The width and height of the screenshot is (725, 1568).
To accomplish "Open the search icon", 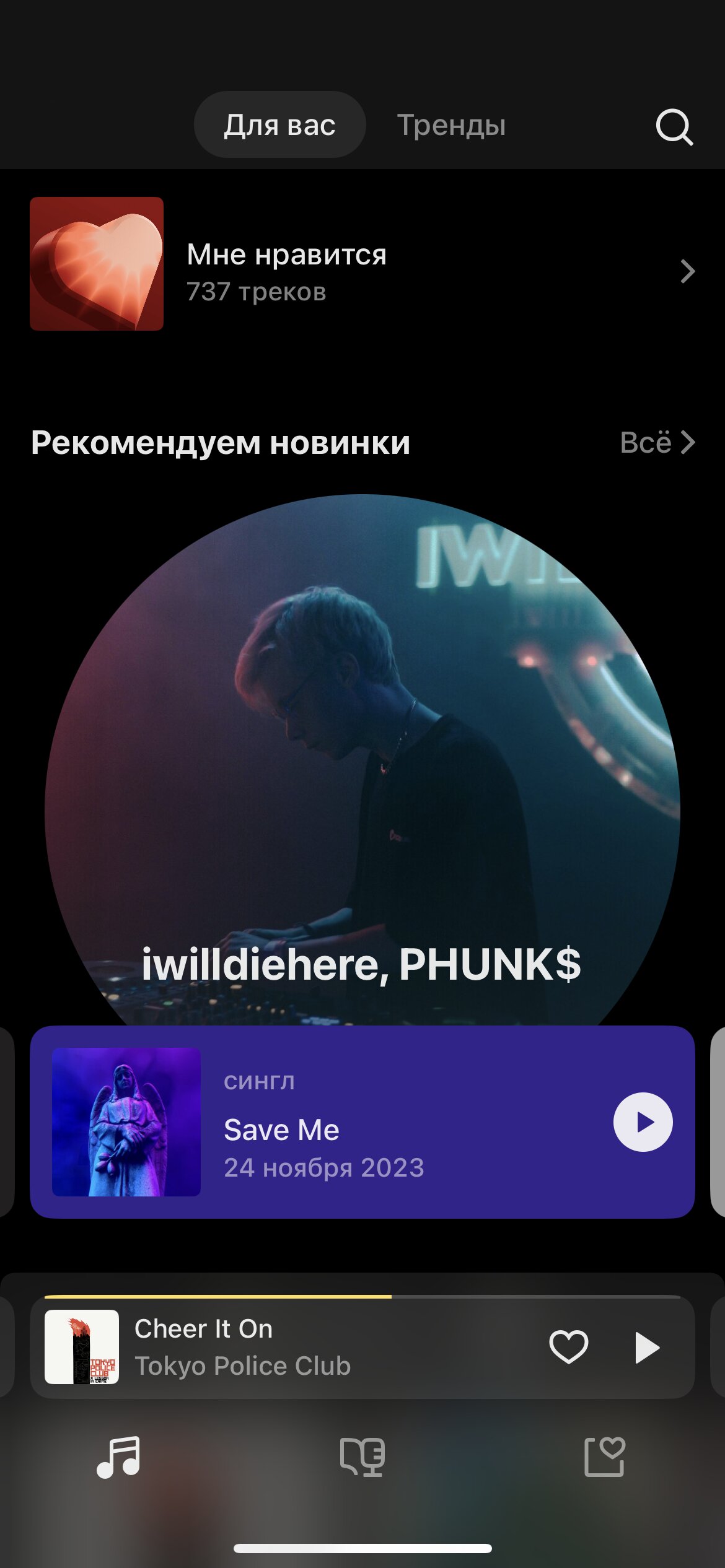I will tap(674, 126).
